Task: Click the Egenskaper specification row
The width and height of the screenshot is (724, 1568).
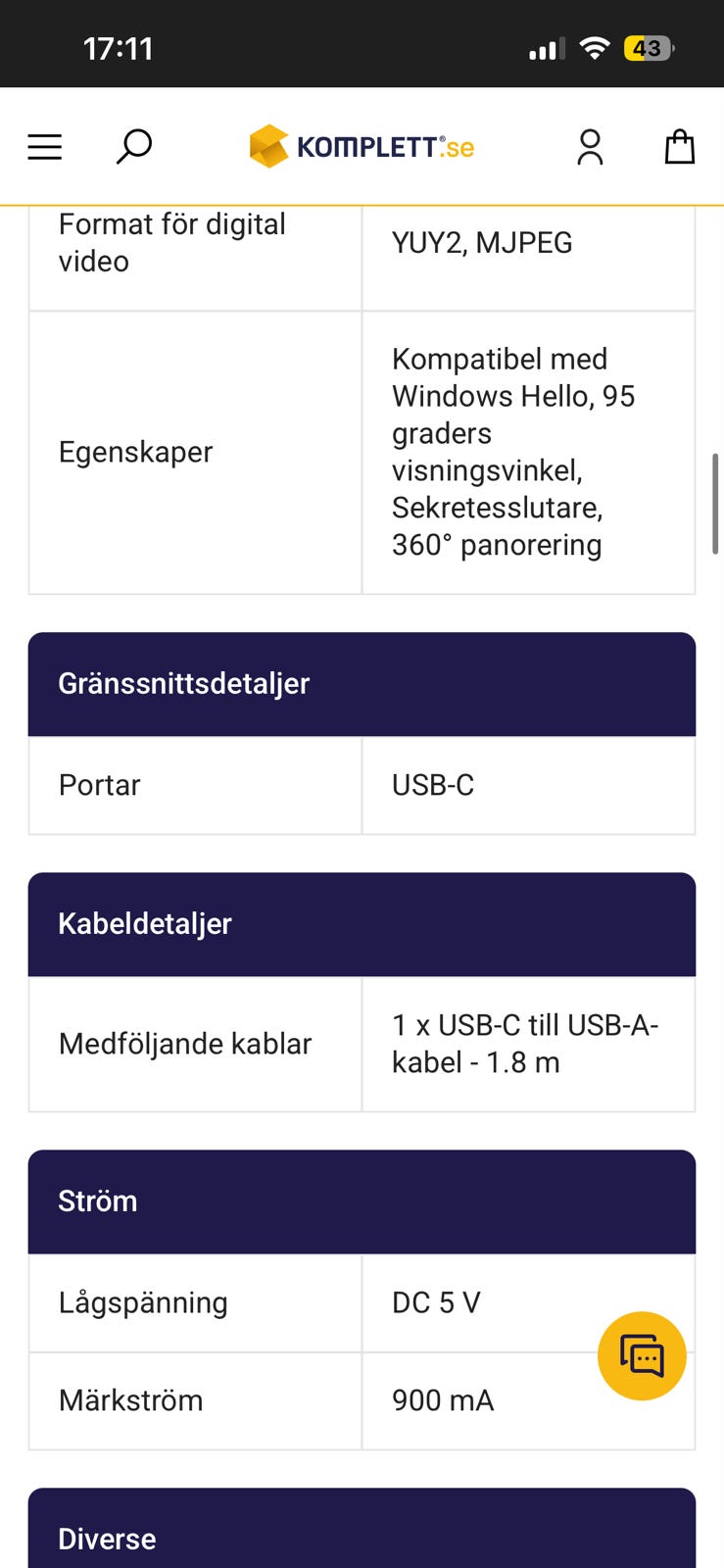Action: [x=136, y=452]
